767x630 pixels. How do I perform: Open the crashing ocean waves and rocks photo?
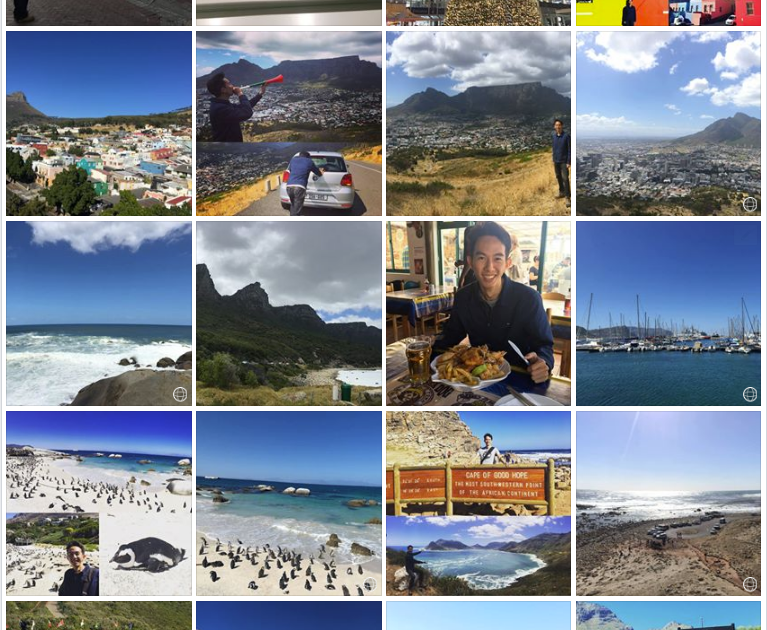(x=98, y=313)
